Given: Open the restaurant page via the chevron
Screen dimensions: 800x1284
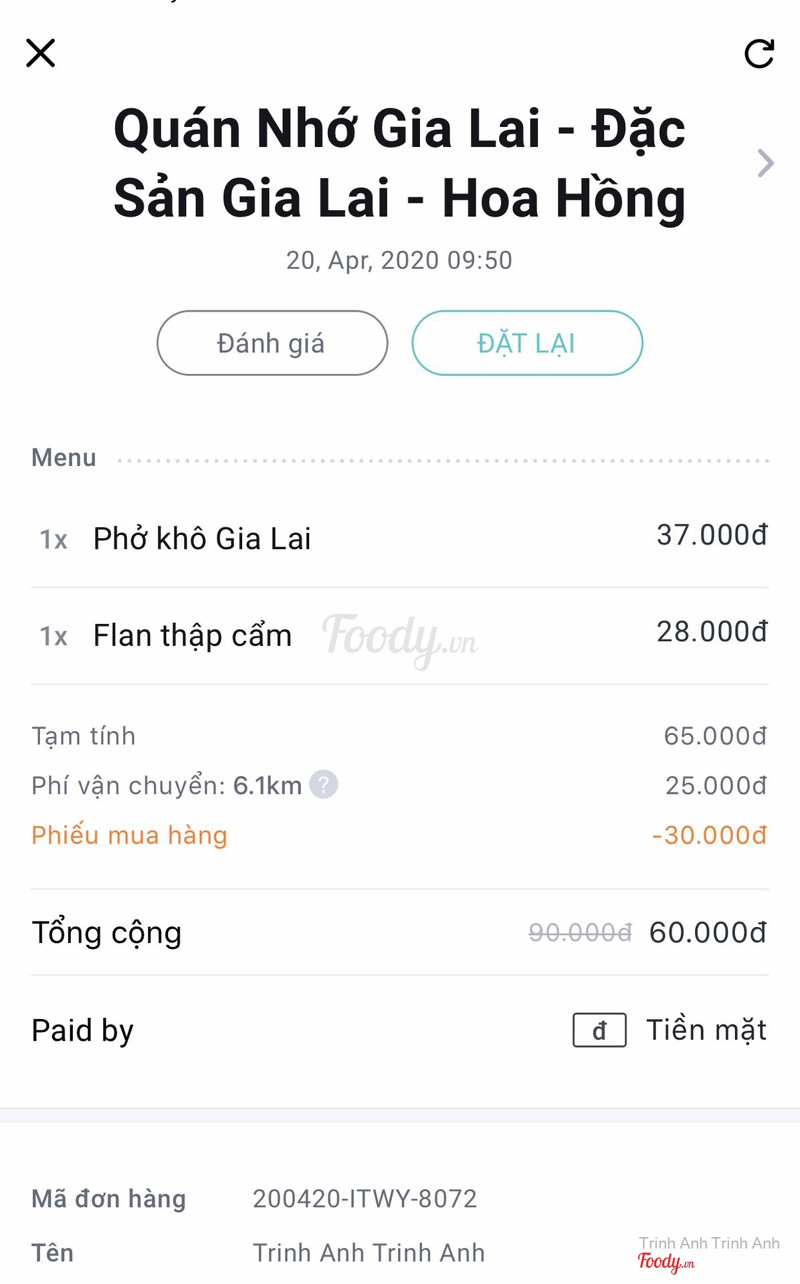Looking at the screenshot, I should pos(765,163).
